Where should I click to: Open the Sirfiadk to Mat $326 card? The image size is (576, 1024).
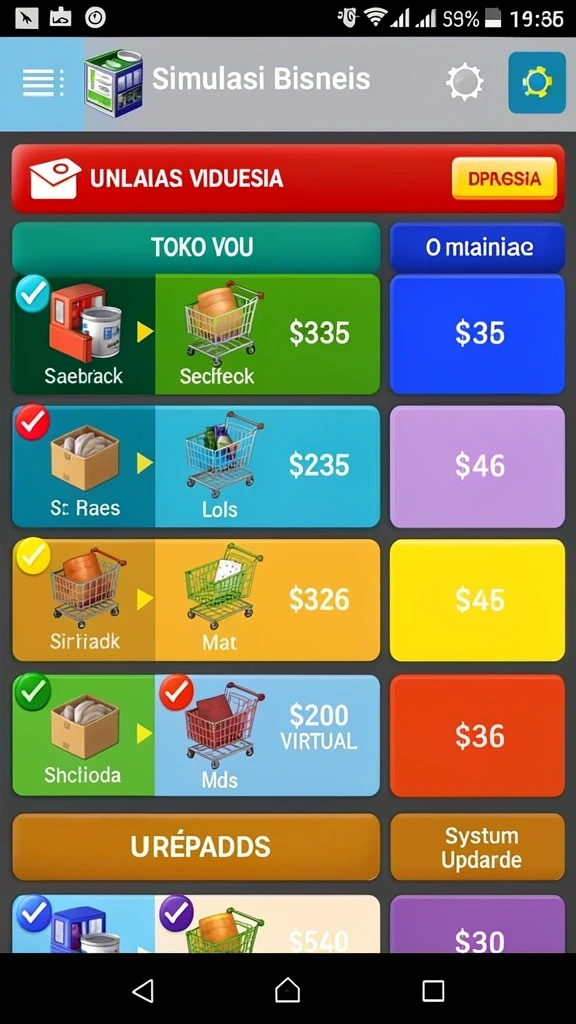[x=196, y=600]
